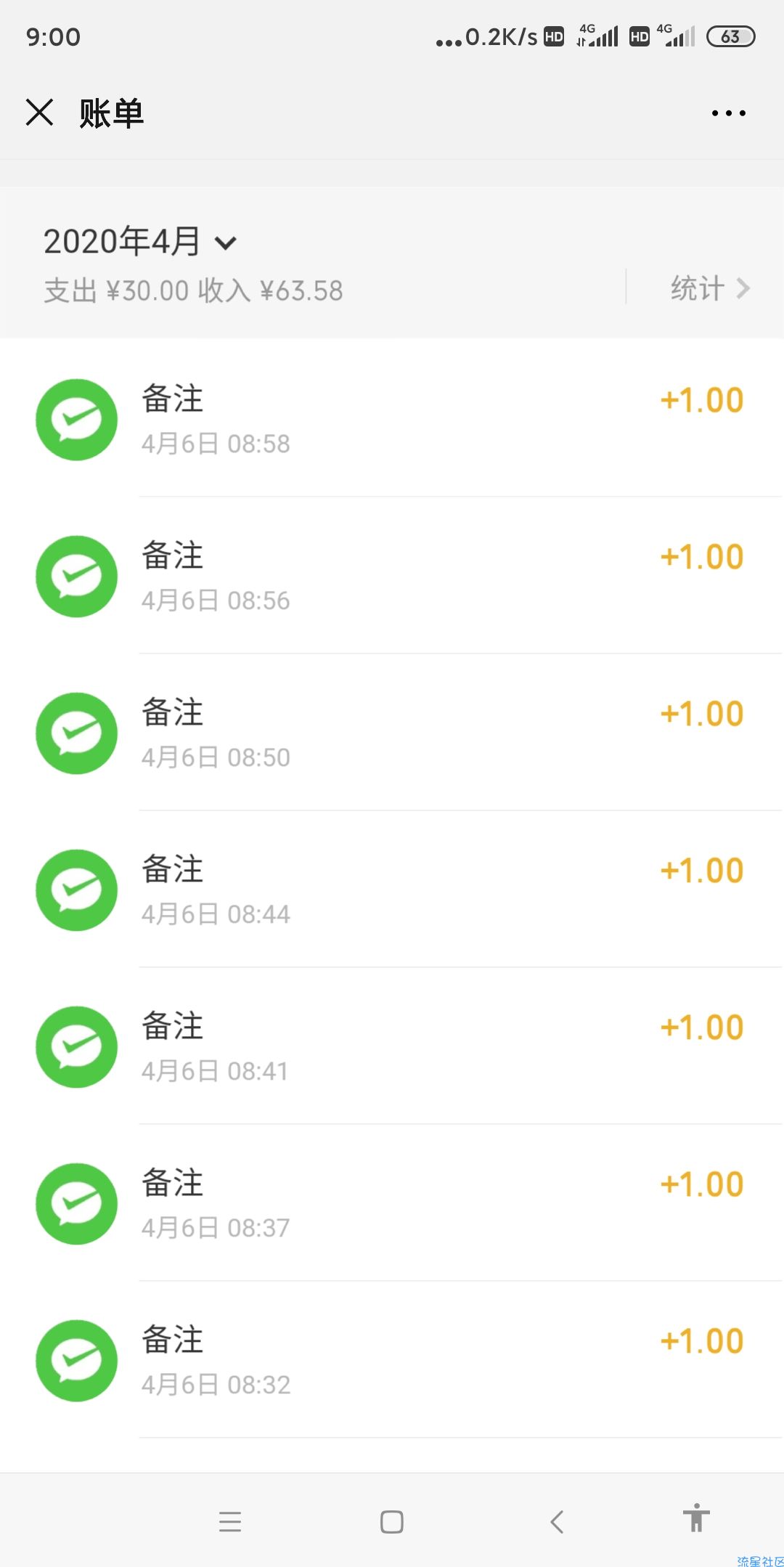Viewport: 784px width, 1567px height.
Task: Open the bill entry at 08:44
Action: coord(392,890)
